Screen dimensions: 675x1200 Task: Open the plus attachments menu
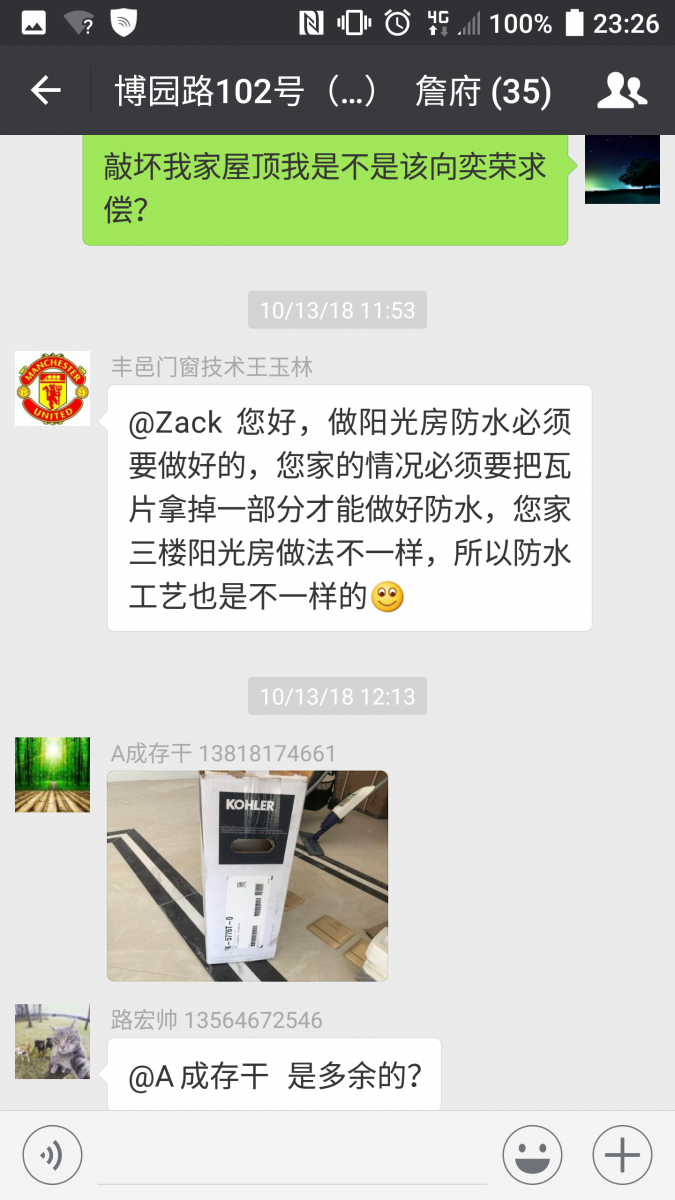622,1156
